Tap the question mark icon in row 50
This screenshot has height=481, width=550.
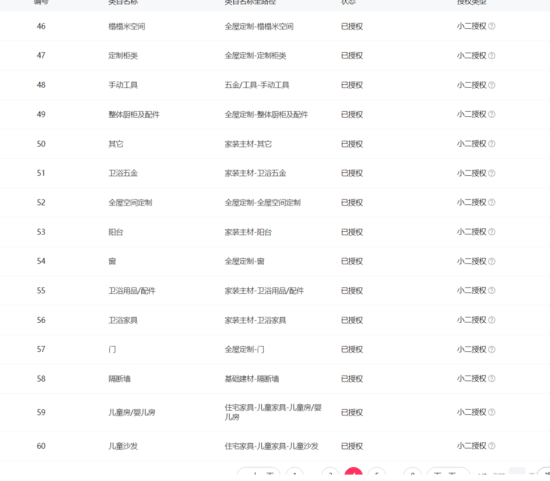492,144
